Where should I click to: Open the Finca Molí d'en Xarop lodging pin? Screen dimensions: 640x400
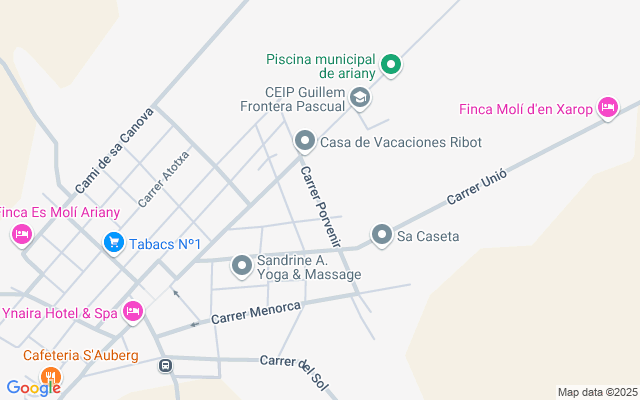pos(606,107)
